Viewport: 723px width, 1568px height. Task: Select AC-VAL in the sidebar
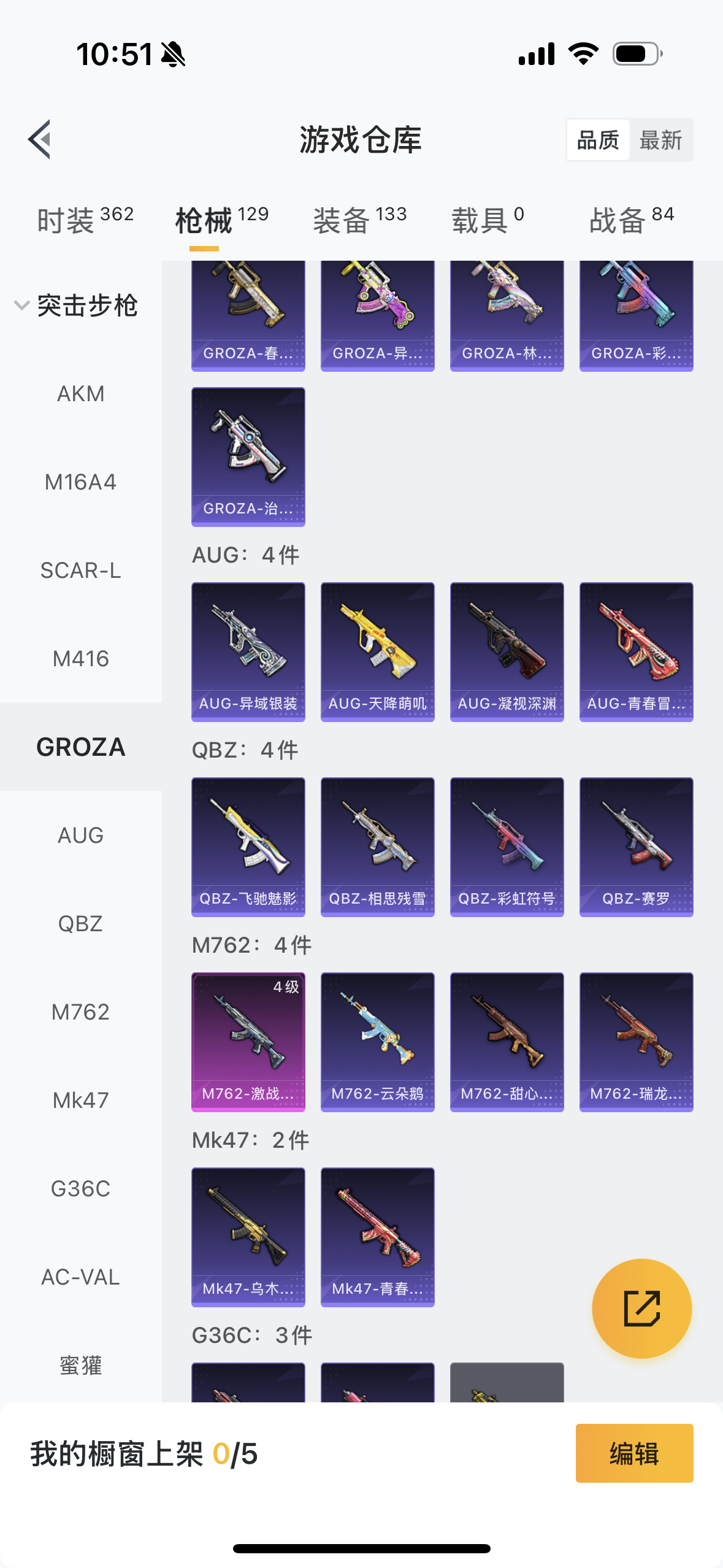(80, 1277)
